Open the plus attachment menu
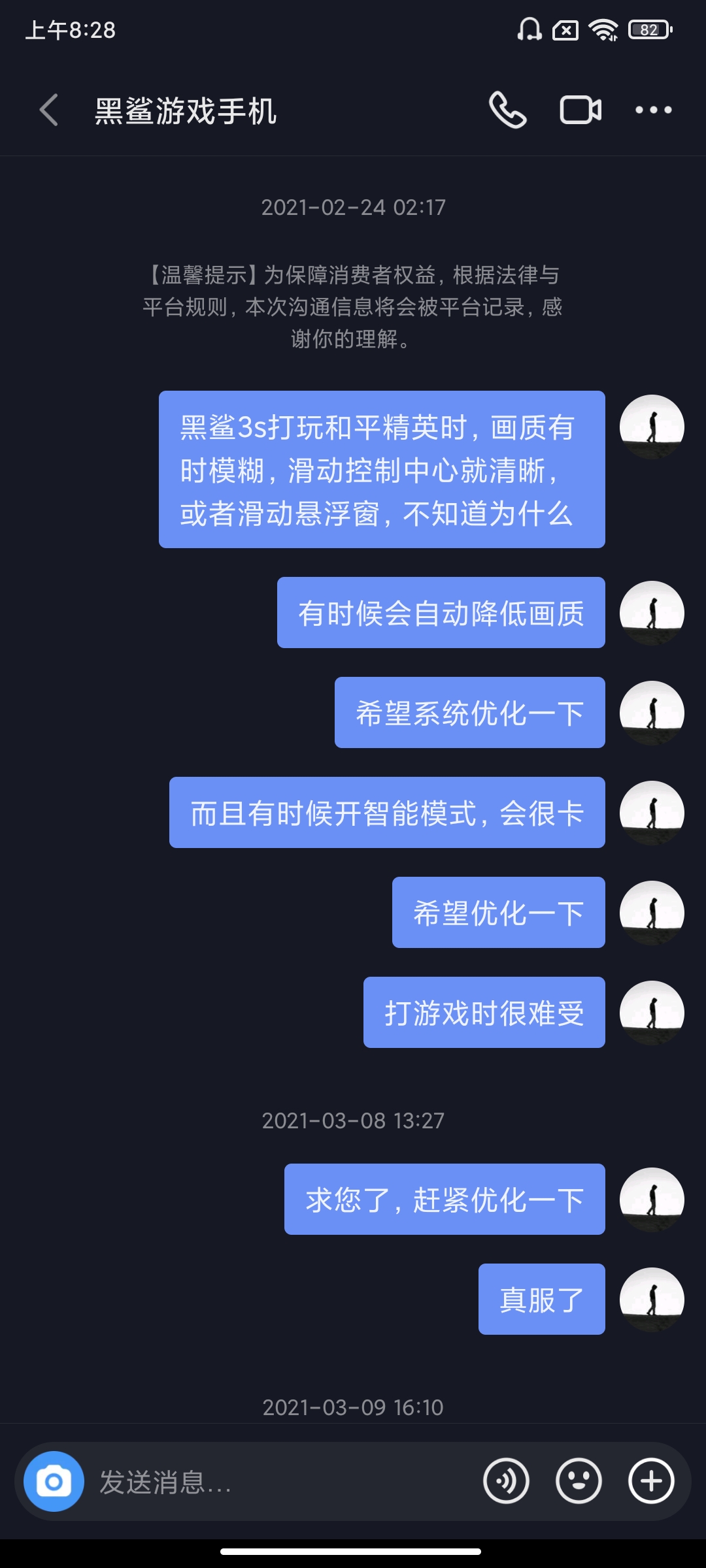 click(x=651, y=1481)
